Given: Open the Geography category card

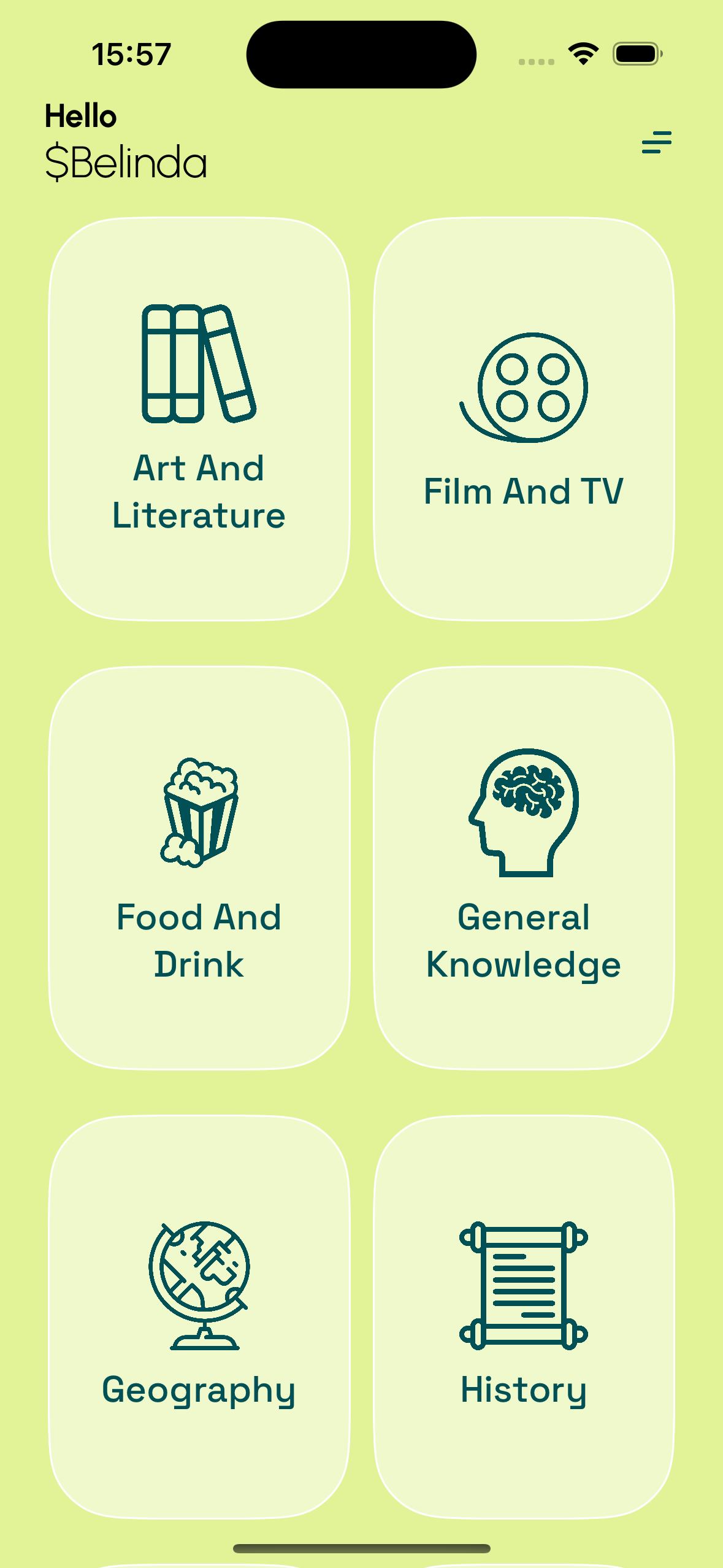Looking at the screenshot, I should coord(199,1317).
